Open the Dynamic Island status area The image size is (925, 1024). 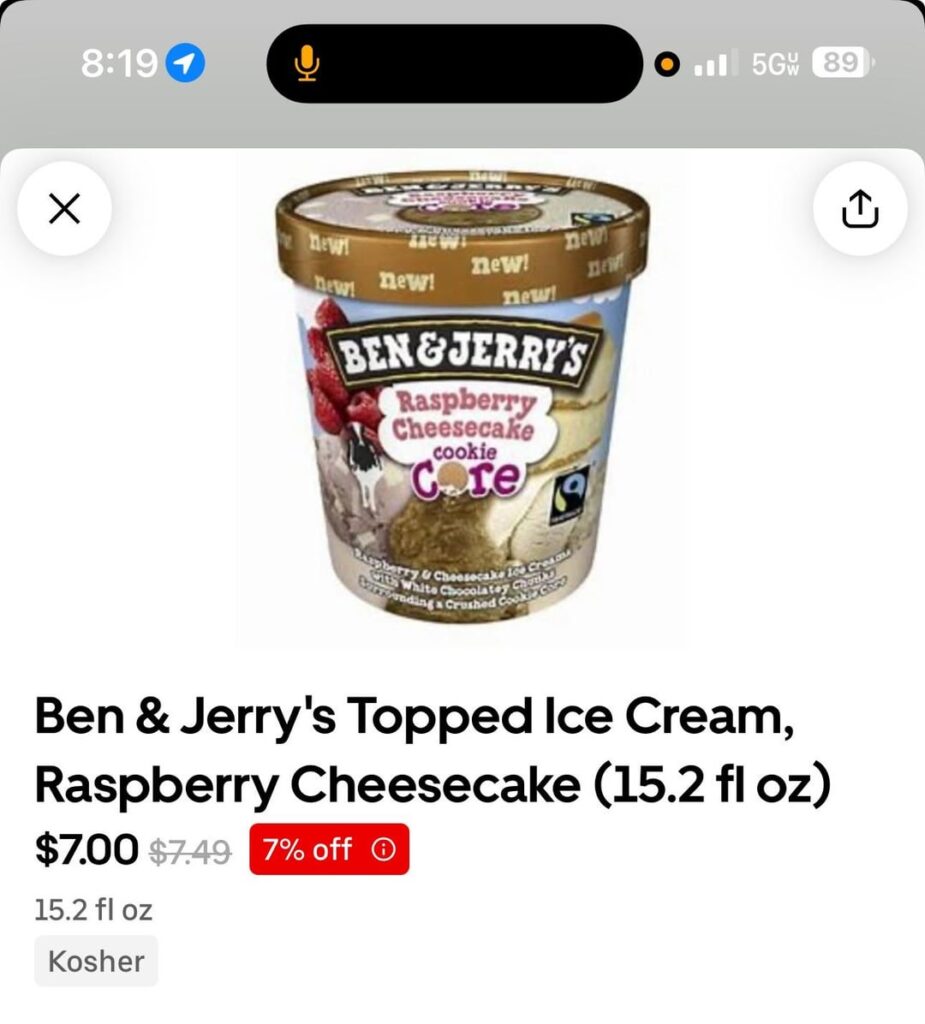pos(455,63)
